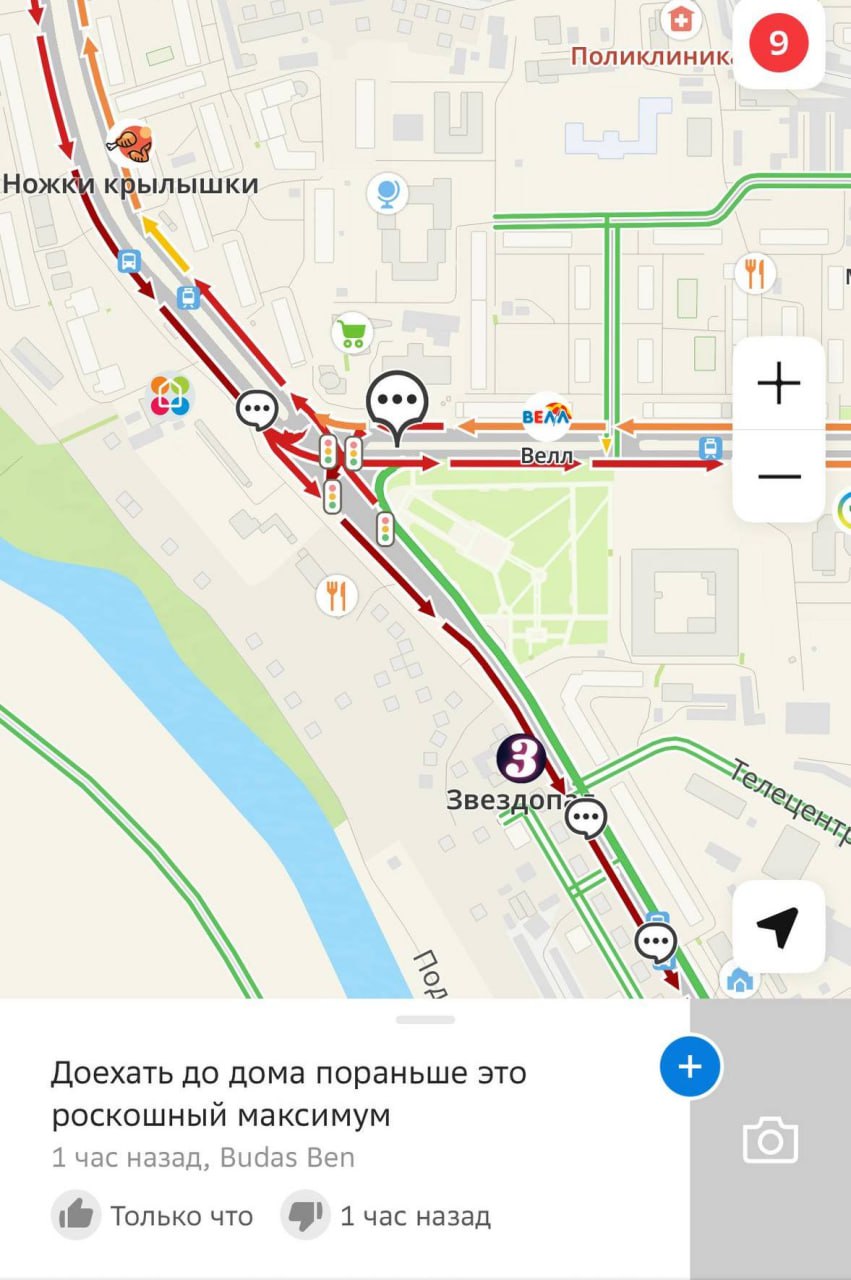Dislike the comment by Budas Ben
The width and height of the screenshot is (851, 1280).
pyautogui.click(x=305, y=1216)
